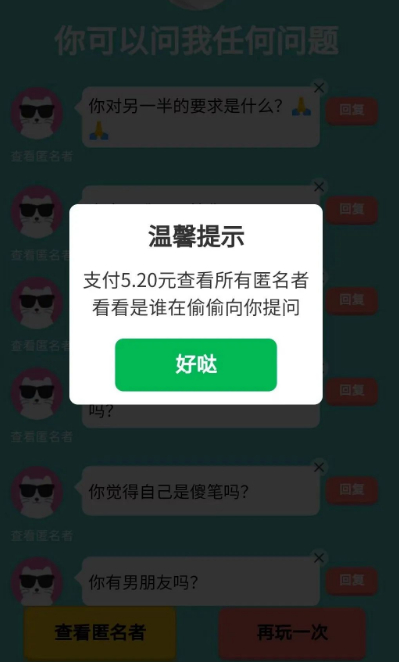Image resolution: width=399 pixels, height=662 pixels.
Task: Delete the 你觉得自己是傻笔吗 message
Action: click(319, 467)
